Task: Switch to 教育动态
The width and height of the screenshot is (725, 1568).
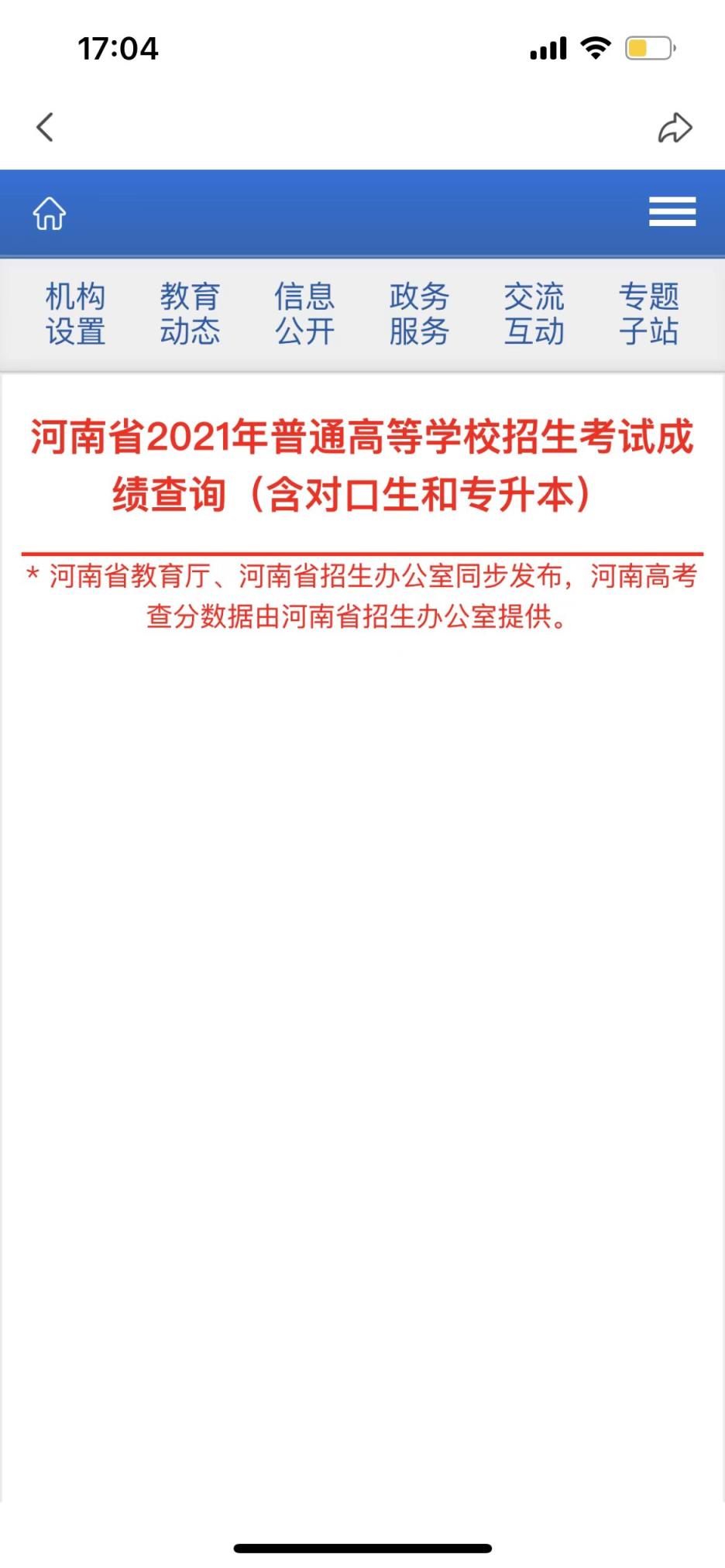Action: [190, 314]
